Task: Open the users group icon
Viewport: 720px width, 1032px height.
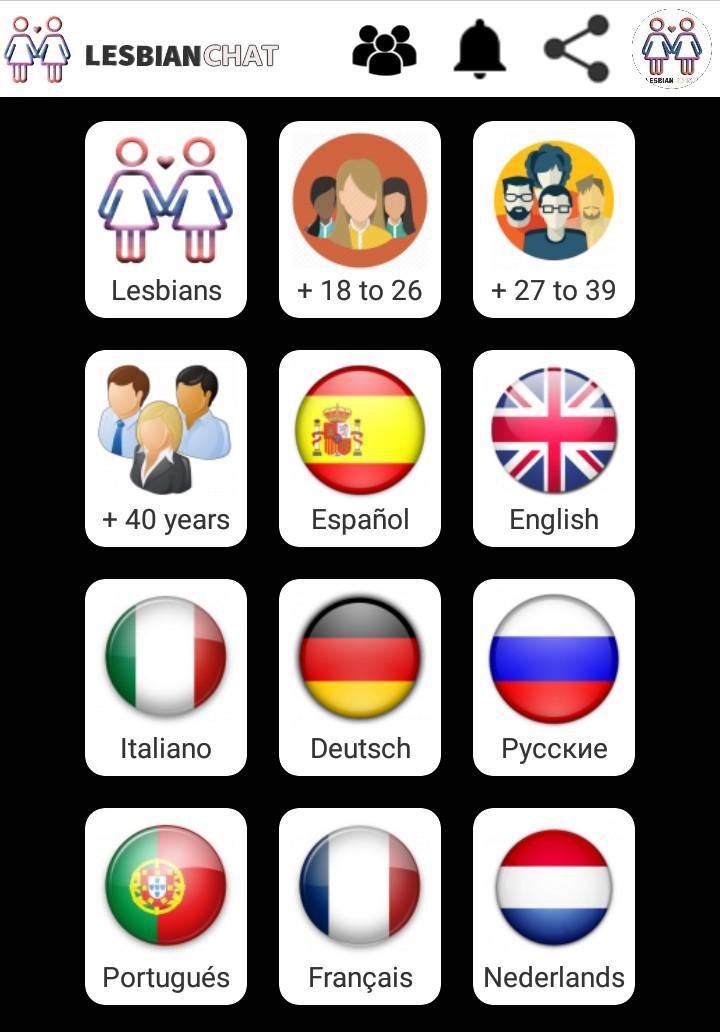Action: (384, 48)
